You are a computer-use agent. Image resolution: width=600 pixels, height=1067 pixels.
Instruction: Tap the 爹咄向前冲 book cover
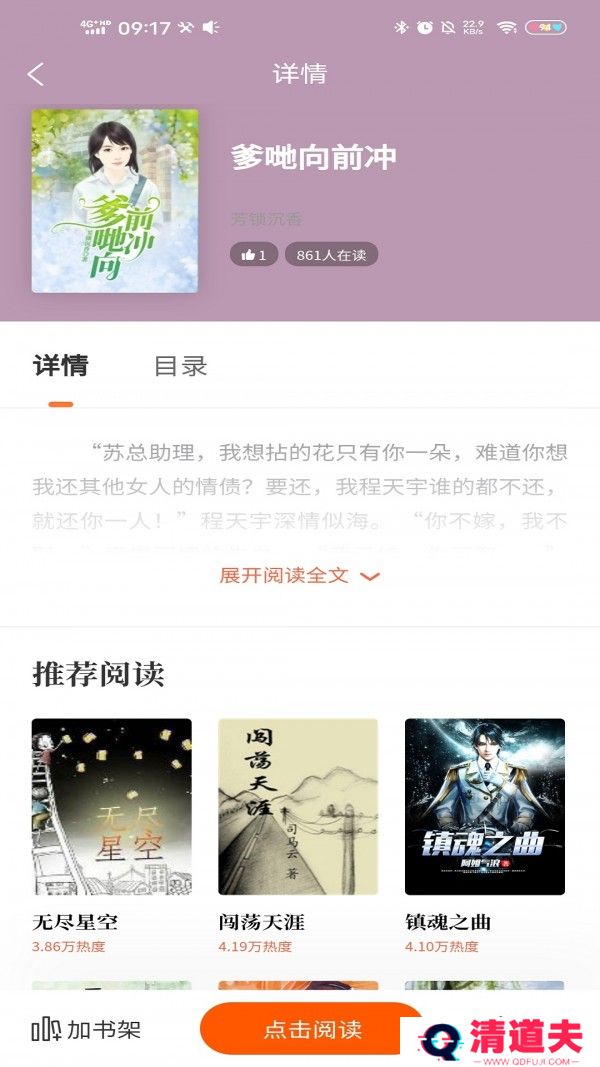pyautogui.click(x=114, y=201)
